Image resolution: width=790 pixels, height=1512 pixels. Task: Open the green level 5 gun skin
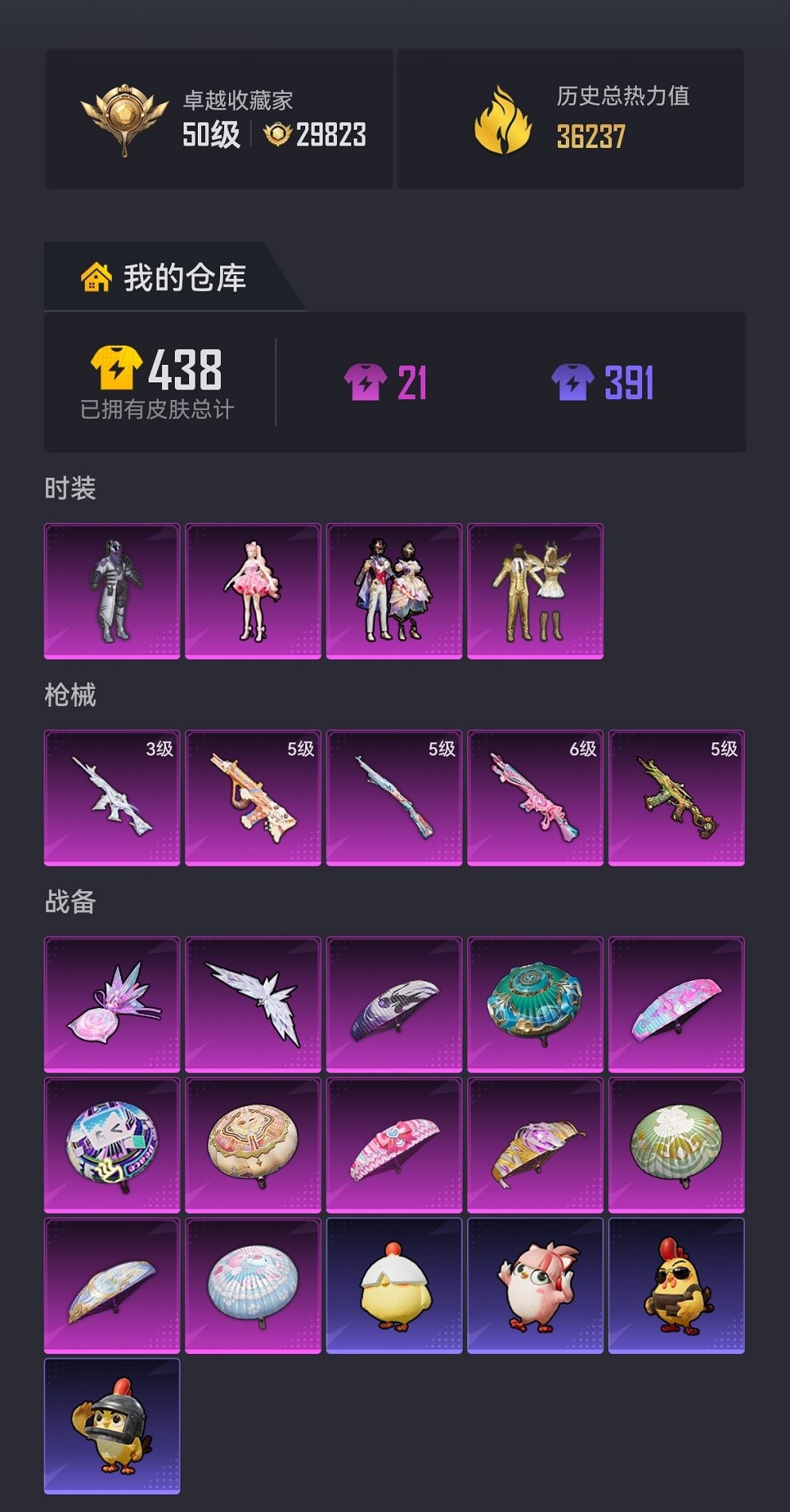[x=676, y=797]
